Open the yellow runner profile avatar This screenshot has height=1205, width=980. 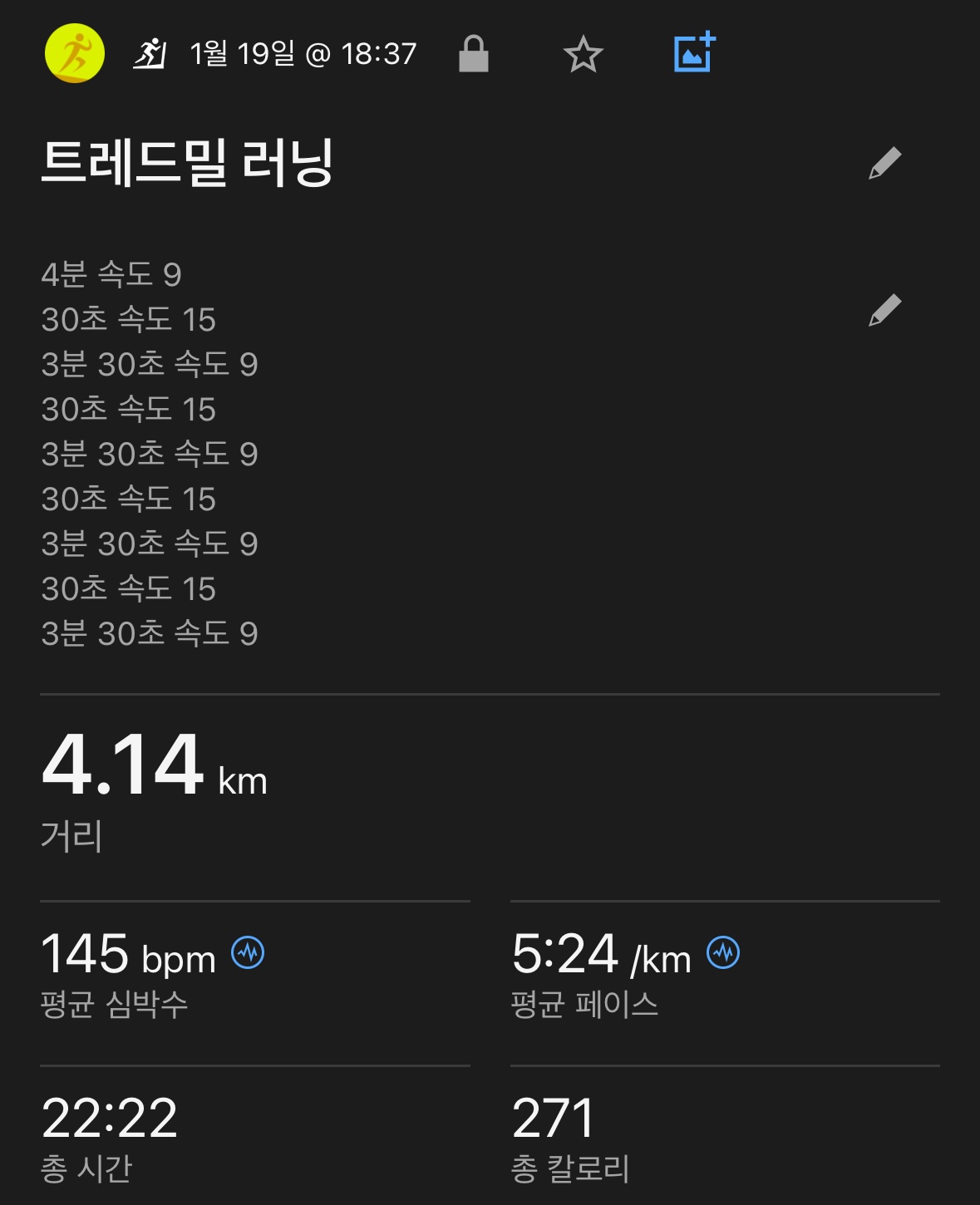pyautogui.click(x=75, y=54)
